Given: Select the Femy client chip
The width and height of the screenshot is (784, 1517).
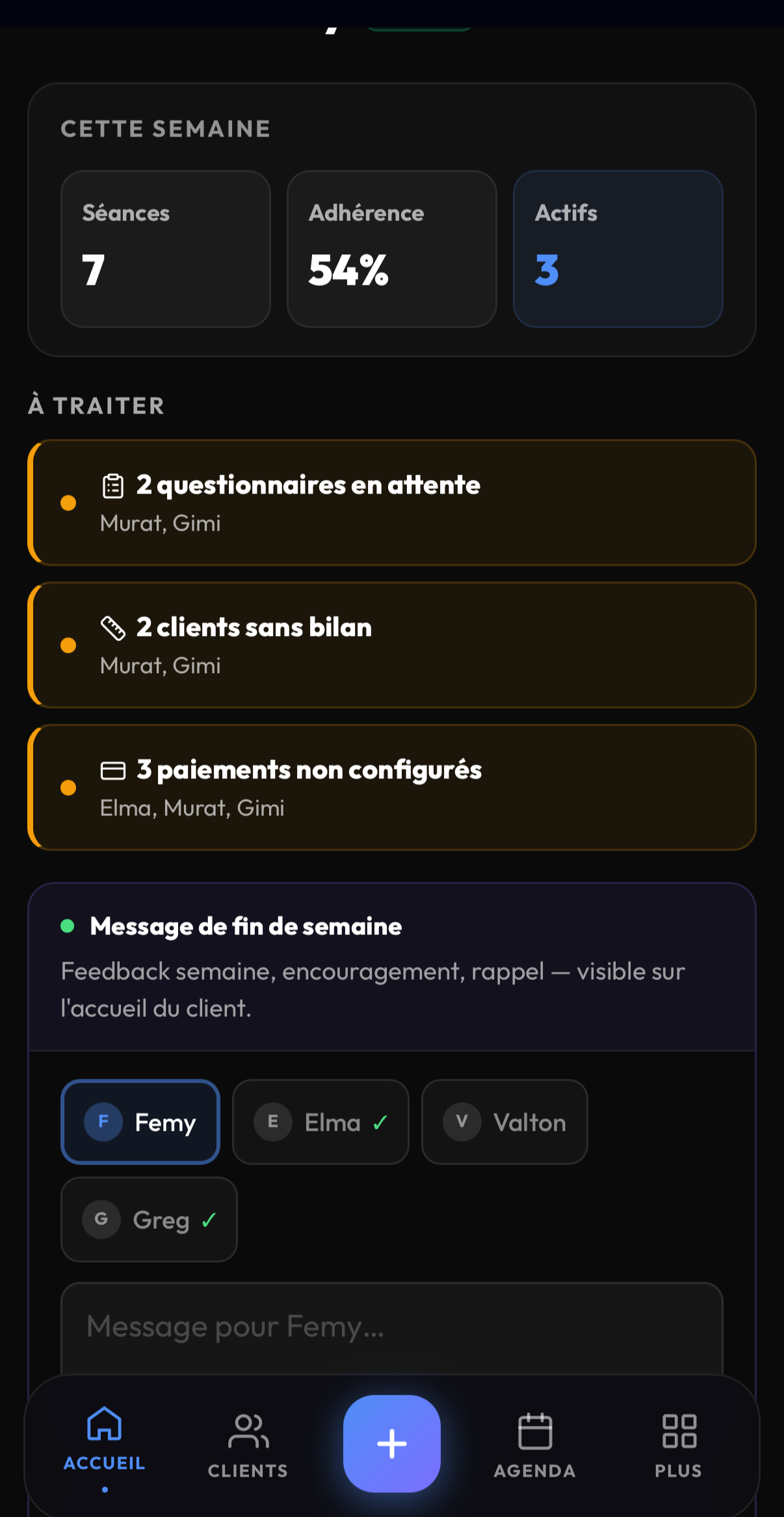Looking at the screenshot, I should click(x=140, y=1122).
